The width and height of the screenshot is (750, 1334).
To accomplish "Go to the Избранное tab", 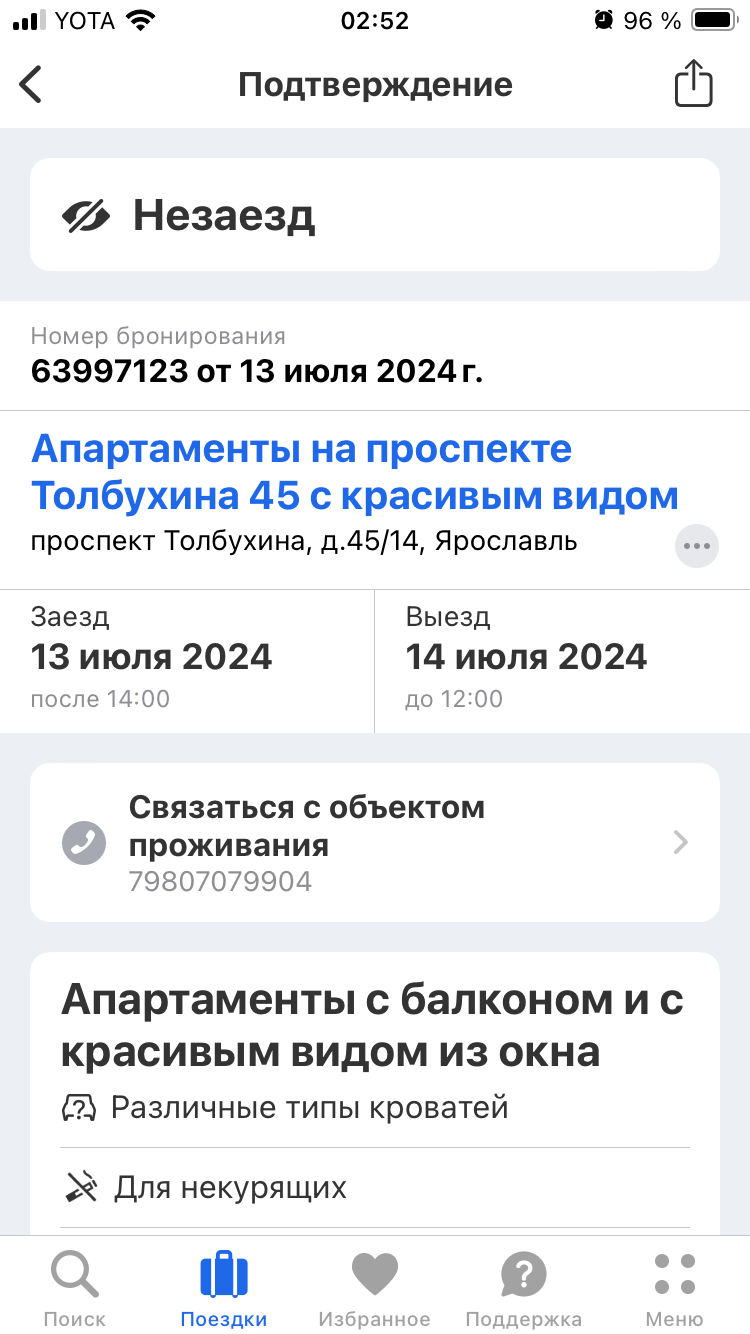I will click(x=374, y=1288).
